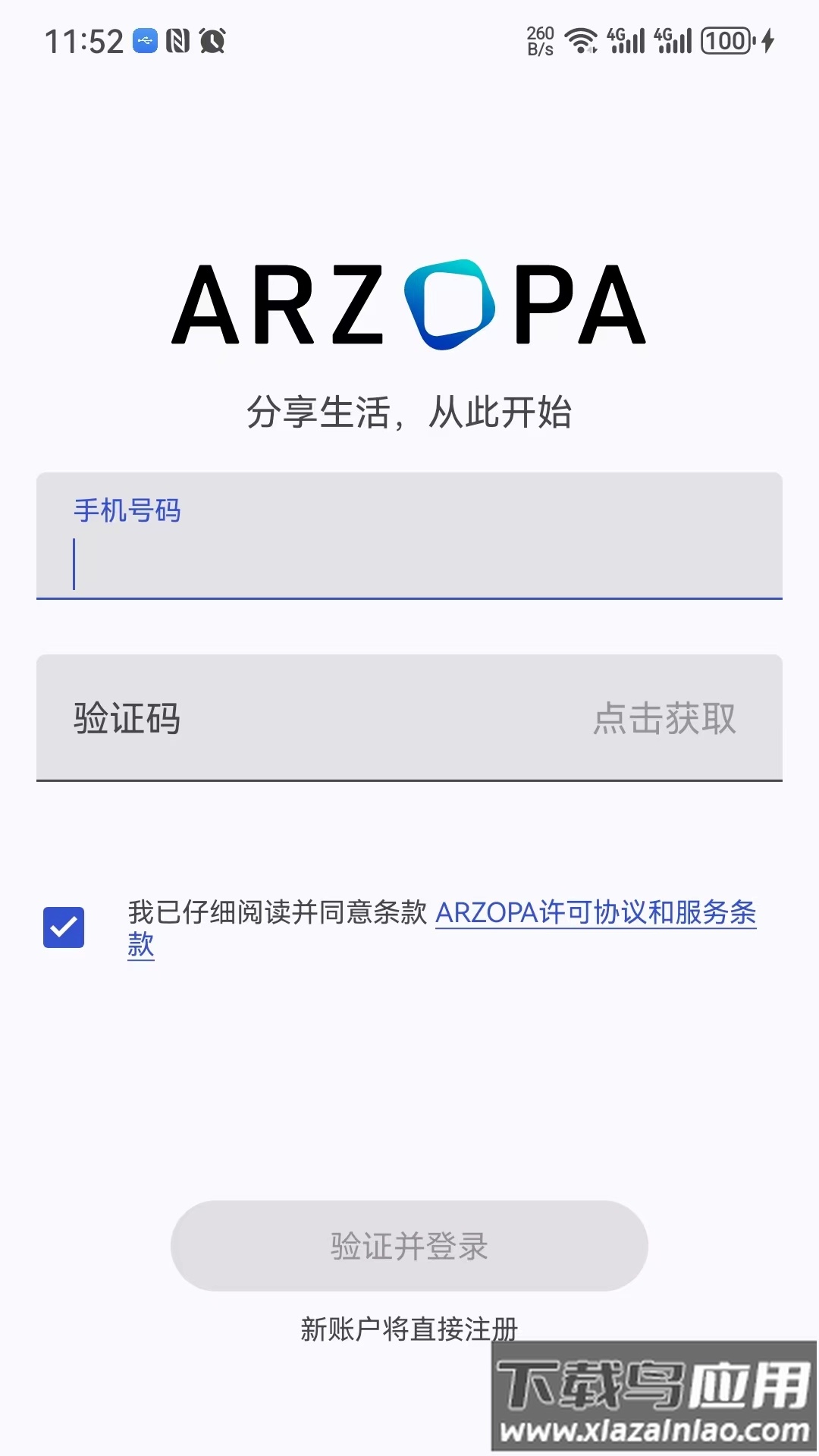The image size is (819, 1456).
Task: Click the ARZOPA logo
Action: click(409, 303)
